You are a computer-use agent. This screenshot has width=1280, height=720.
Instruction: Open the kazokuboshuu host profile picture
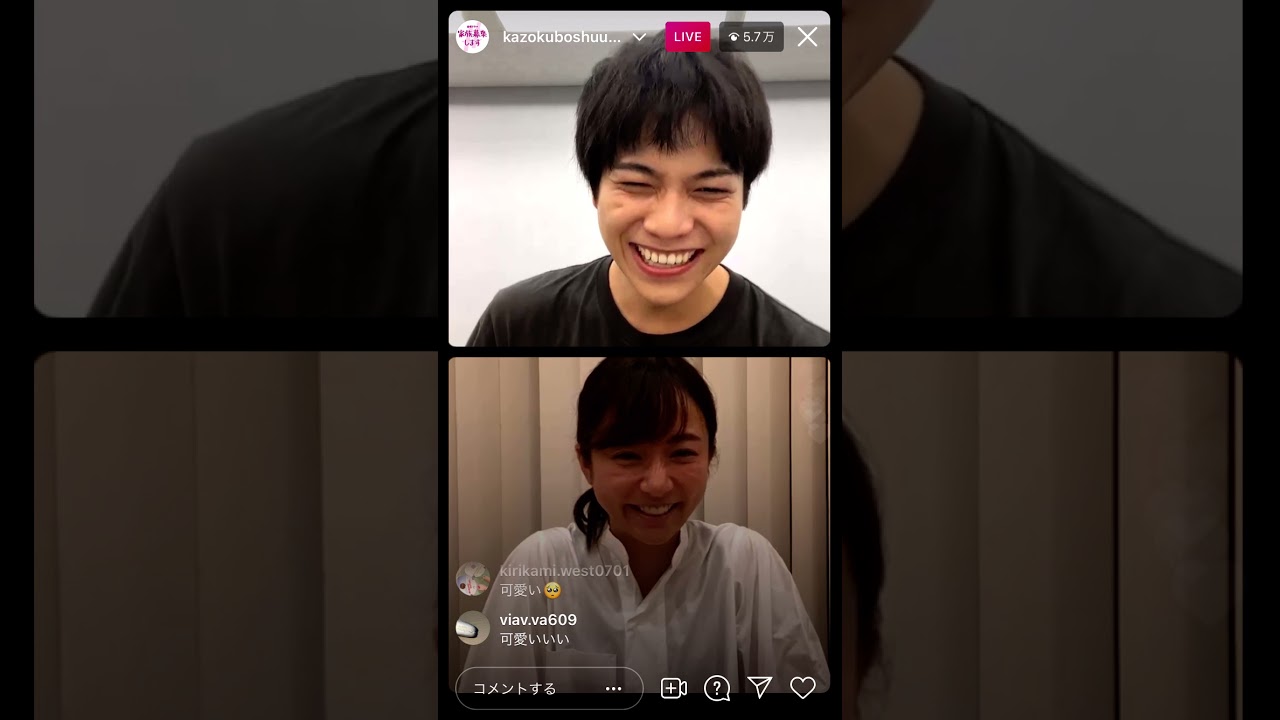[x=472, y=37]
